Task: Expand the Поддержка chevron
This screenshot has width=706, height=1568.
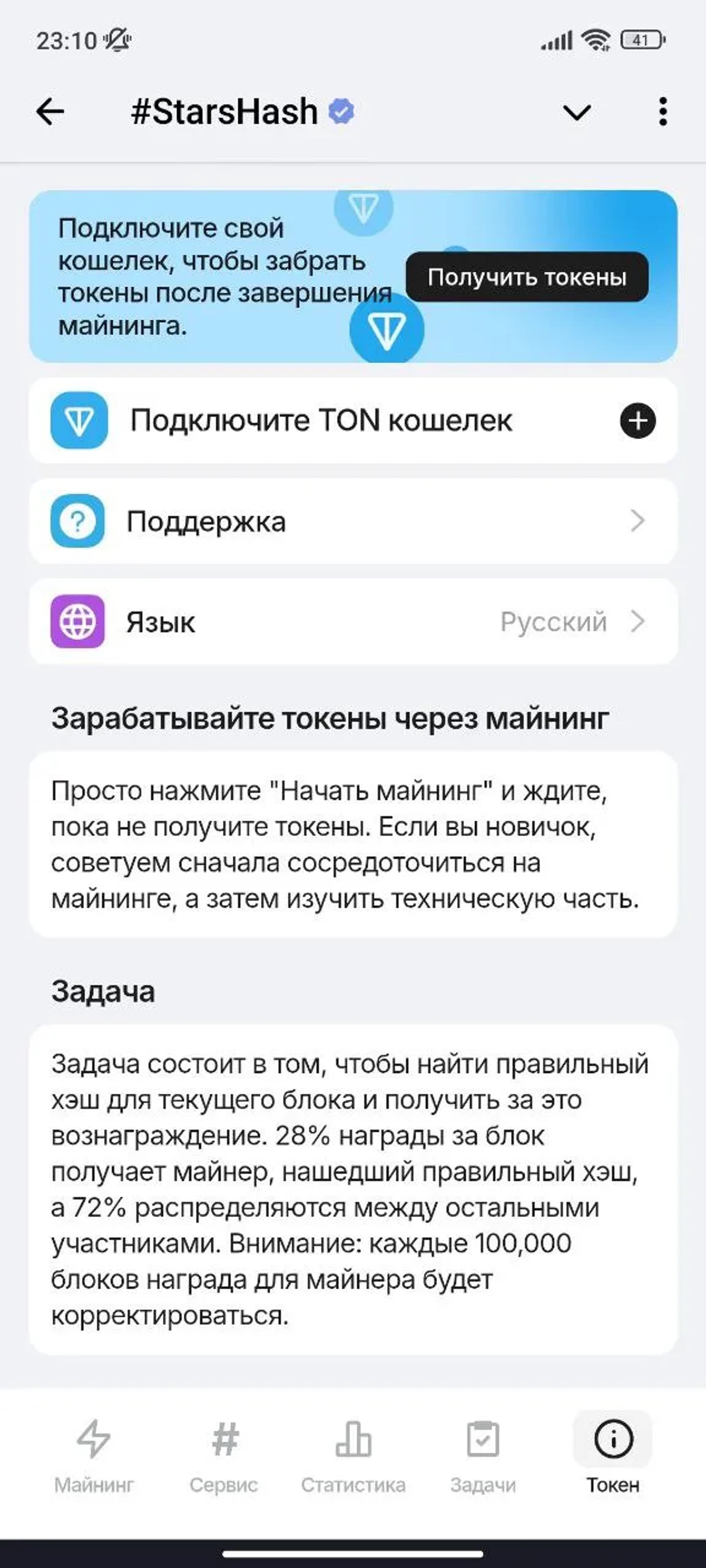Action: (x=637, y=521)
